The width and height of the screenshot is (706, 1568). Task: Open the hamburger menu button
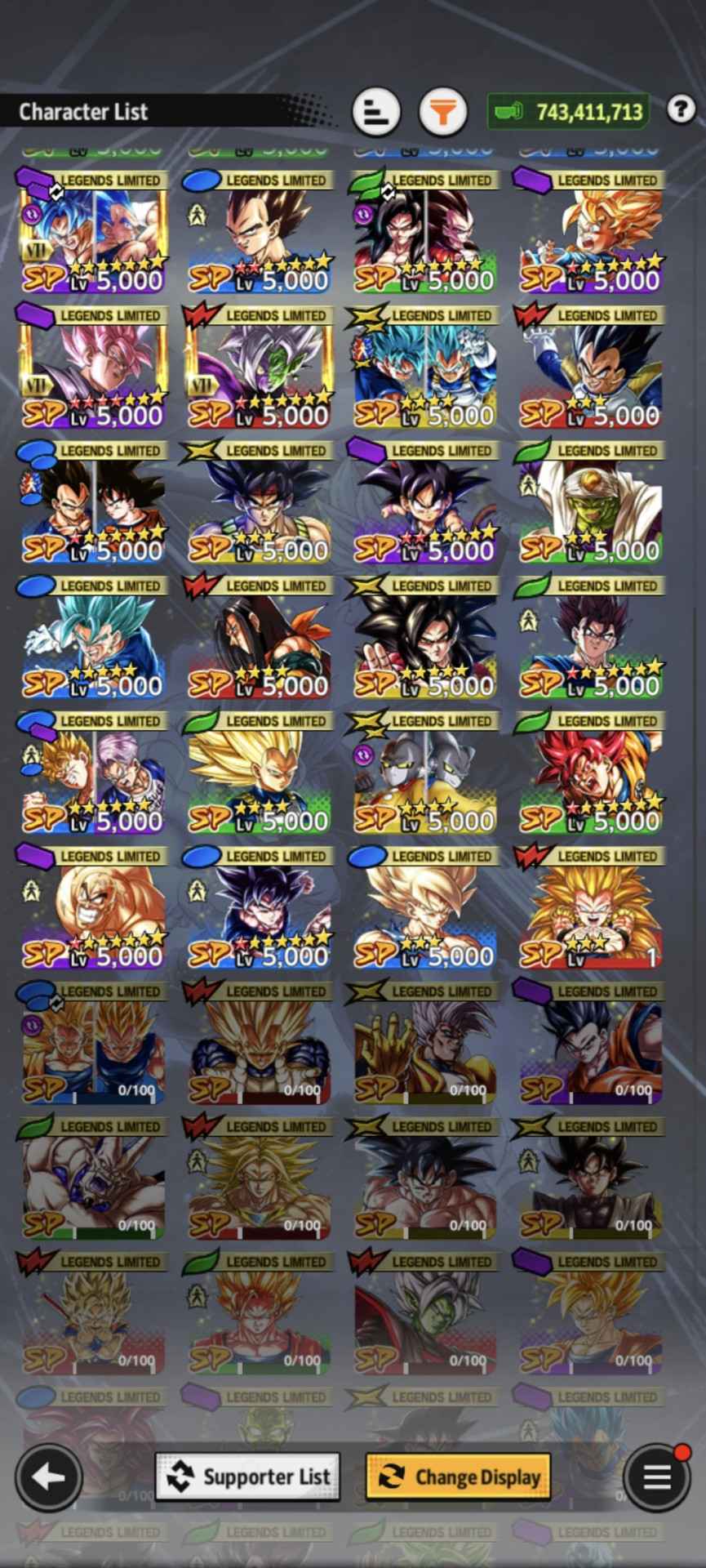click(657, 1477)
